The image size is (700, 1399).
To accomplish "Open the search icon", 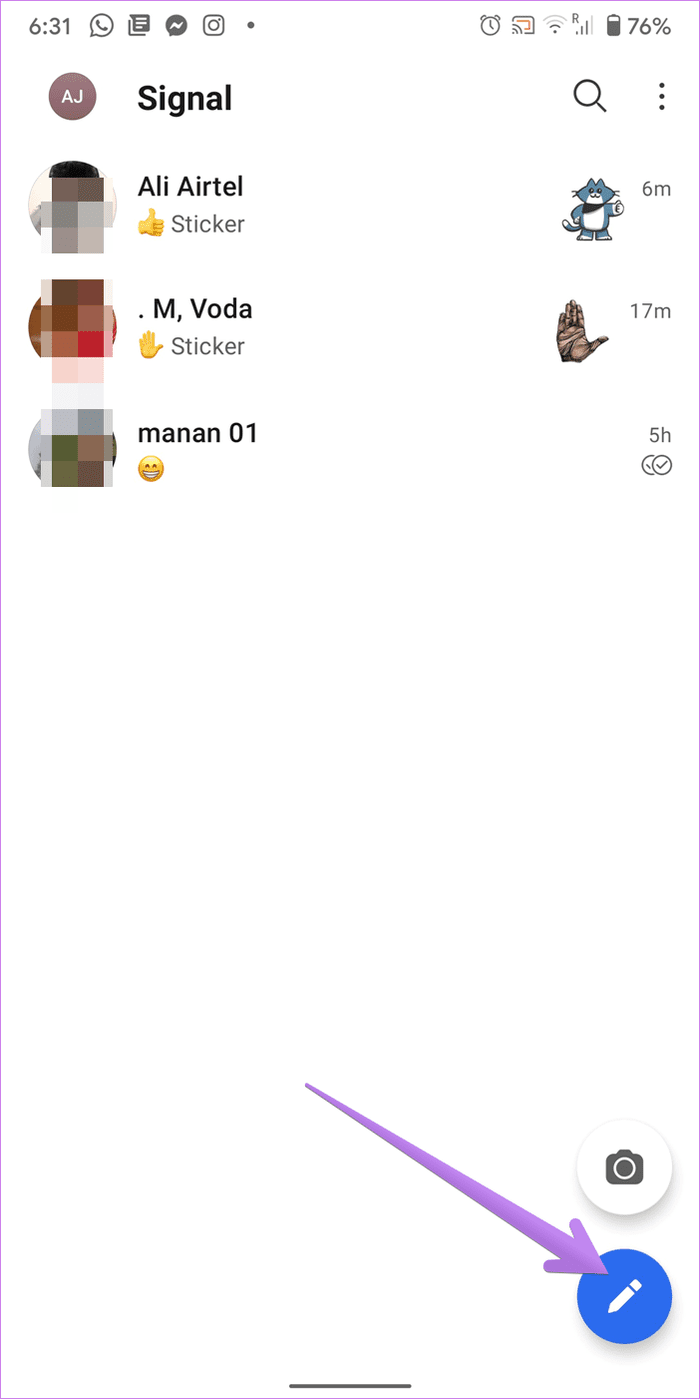I will click(590, 97).
